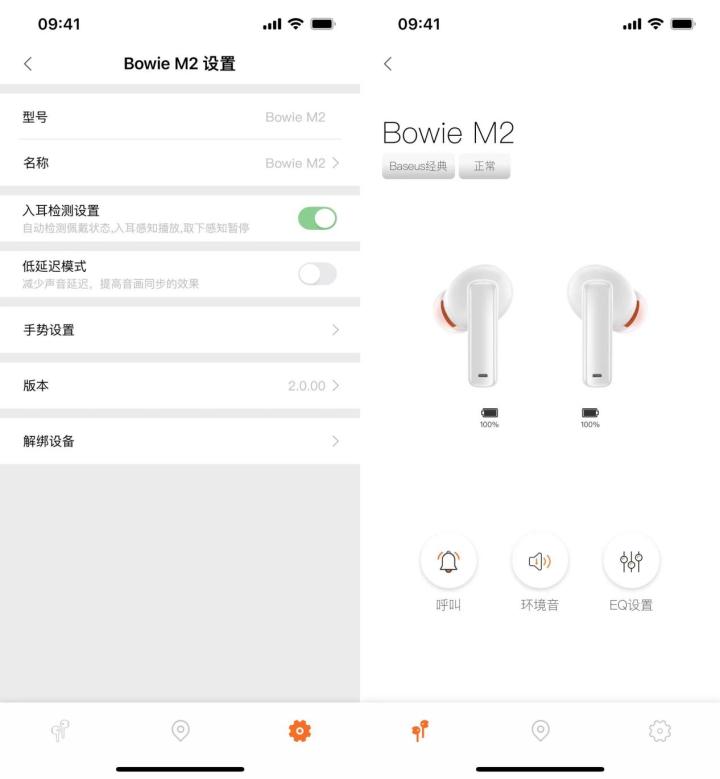Viewport: 720px width, 779px height.
Task: Open 手势设置
Action: pos(180,330)
